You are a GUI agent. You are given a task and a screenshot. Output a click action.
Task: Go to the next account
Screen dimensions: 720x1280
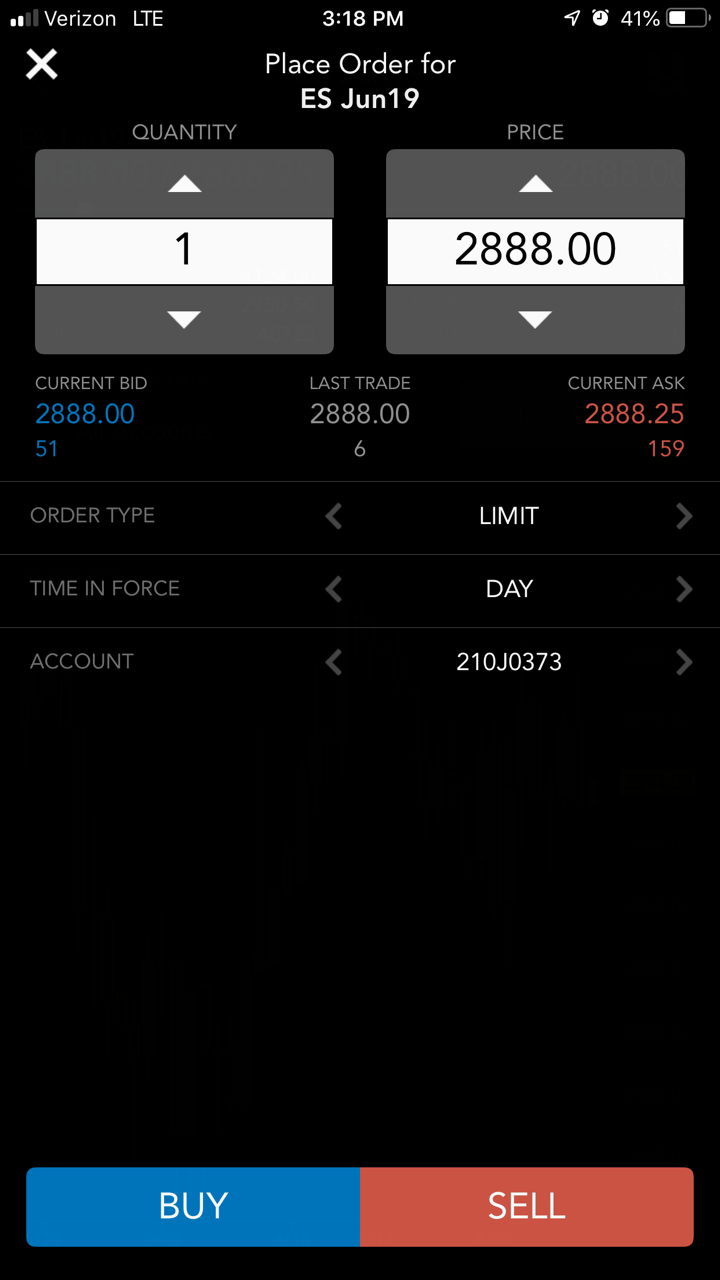click(684, 662)
